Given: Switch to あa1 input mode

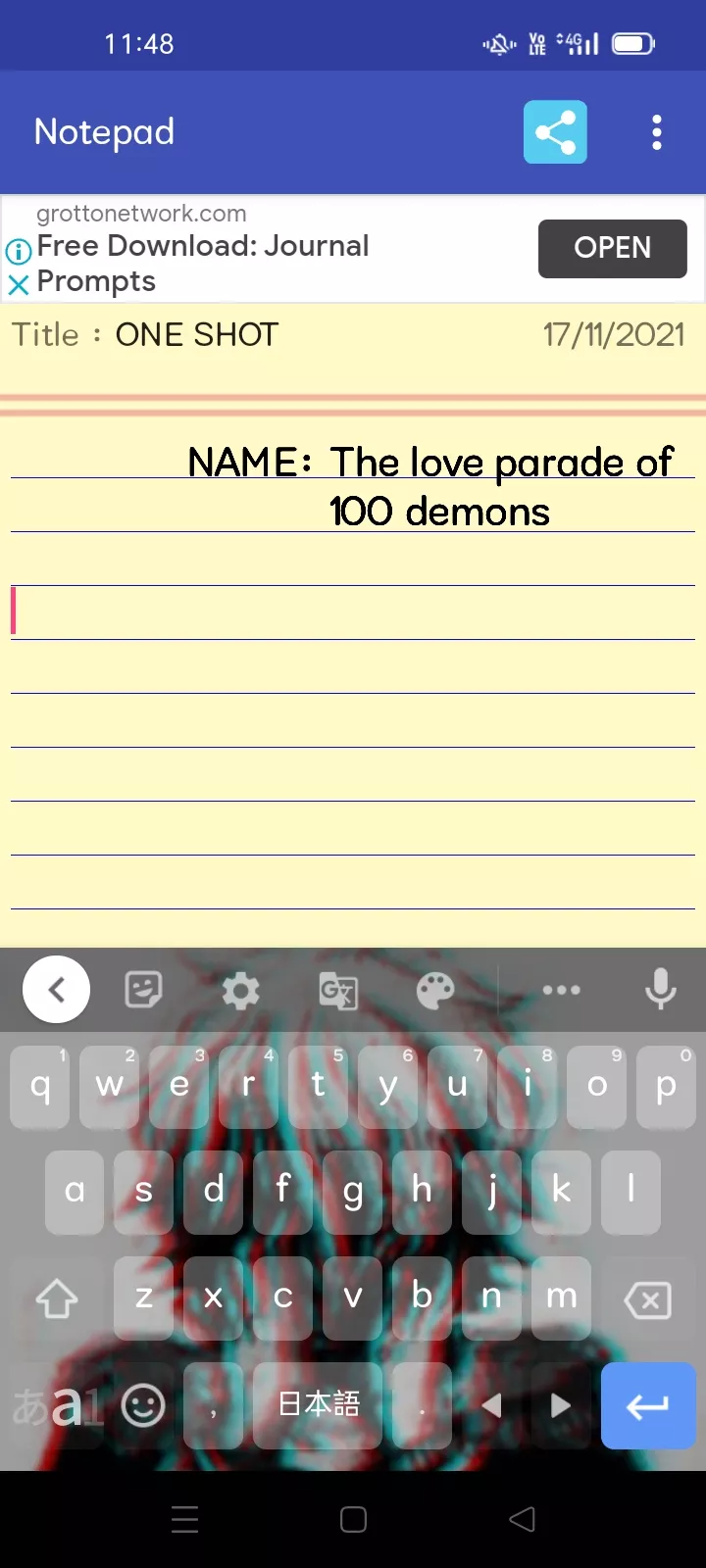Looking at the screenshot, I should [x=54, y=1405].
